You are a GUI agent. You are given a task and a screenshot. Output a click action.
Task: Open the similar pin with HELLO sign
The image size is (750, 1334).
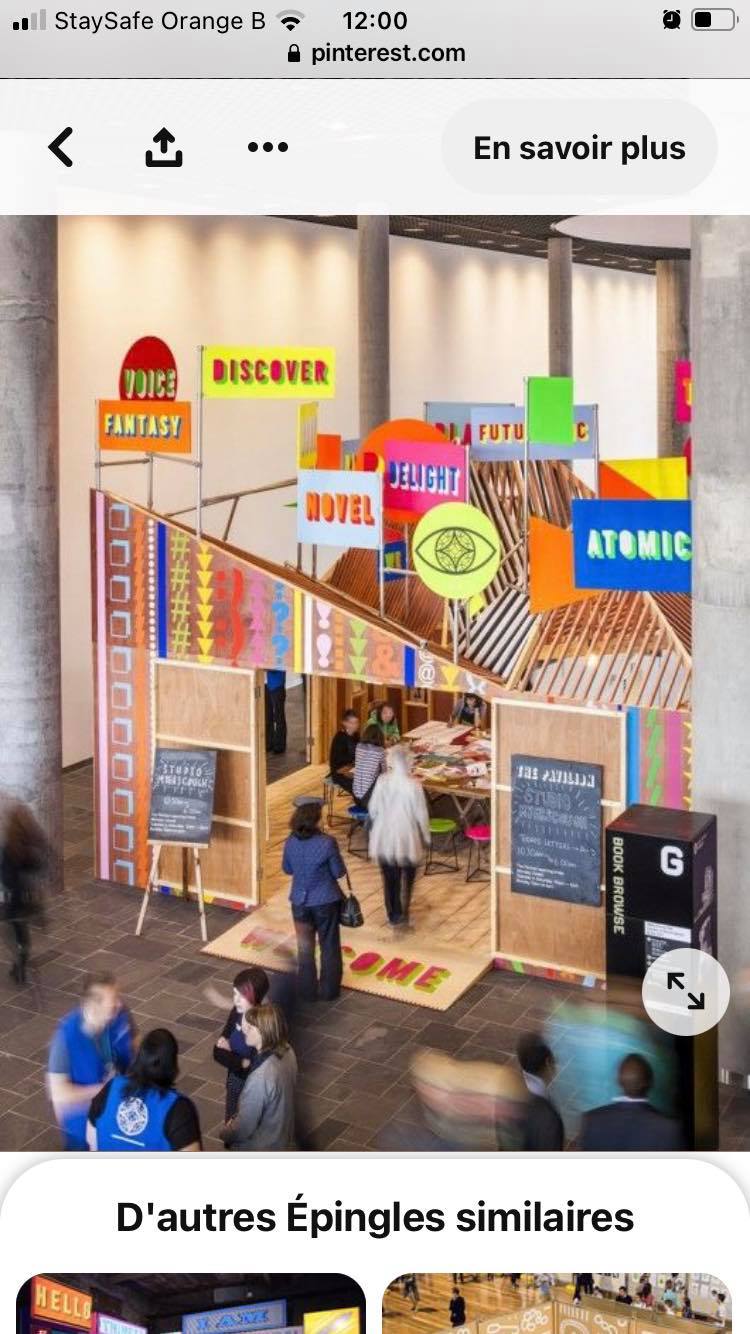(190, 1303)
